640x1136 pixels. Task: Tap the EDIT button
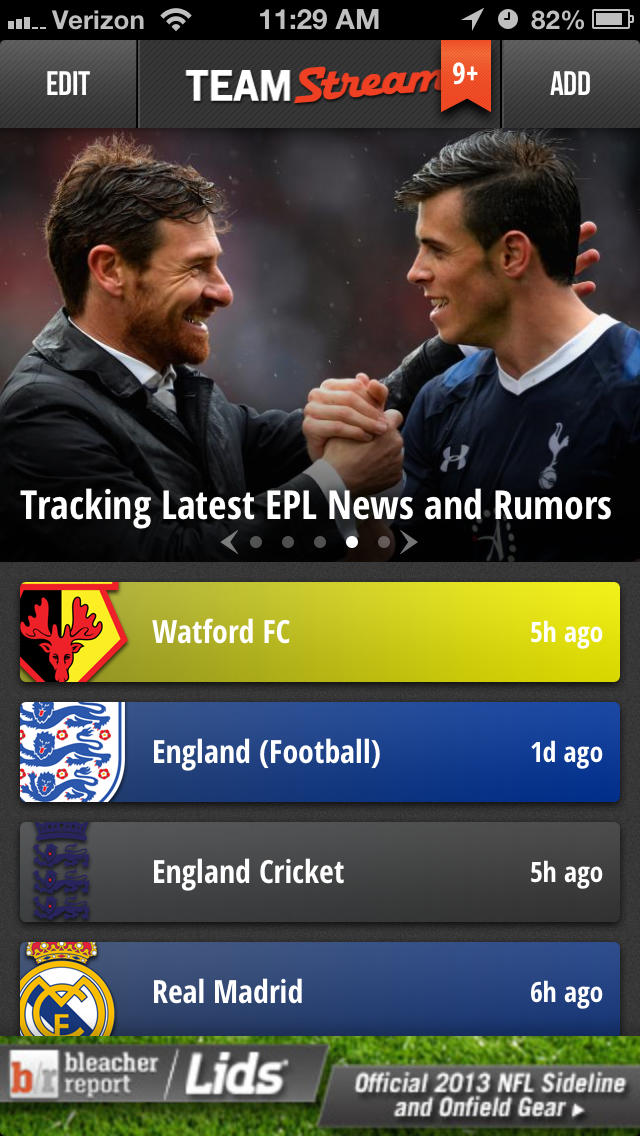[68, 84]
